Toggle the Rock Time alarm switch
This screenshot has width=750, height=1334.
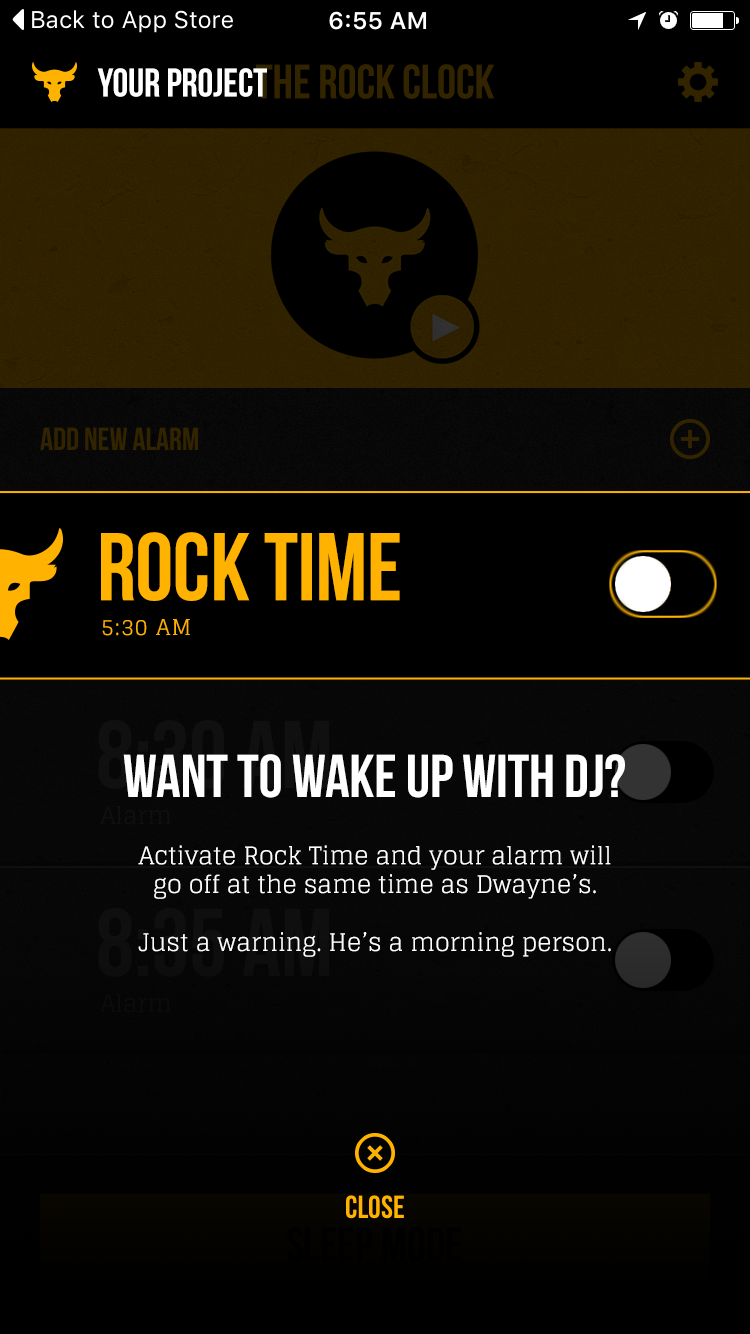(663, 584)
